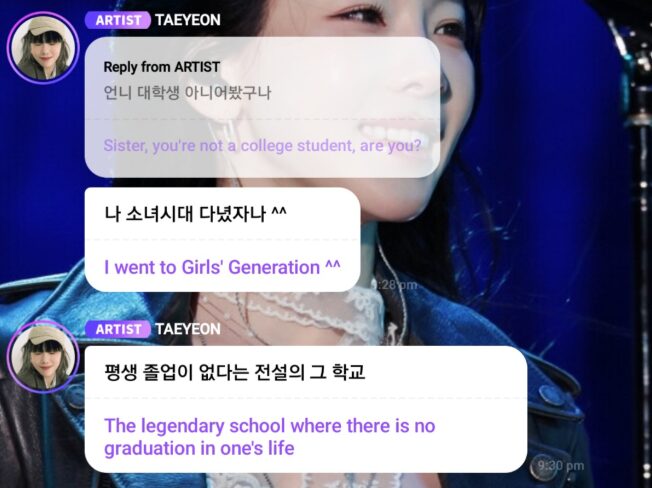Open Taeyeon's avatar beside the legendary school message
This screenshot has height=488, width=652.
tap(43, 357)
